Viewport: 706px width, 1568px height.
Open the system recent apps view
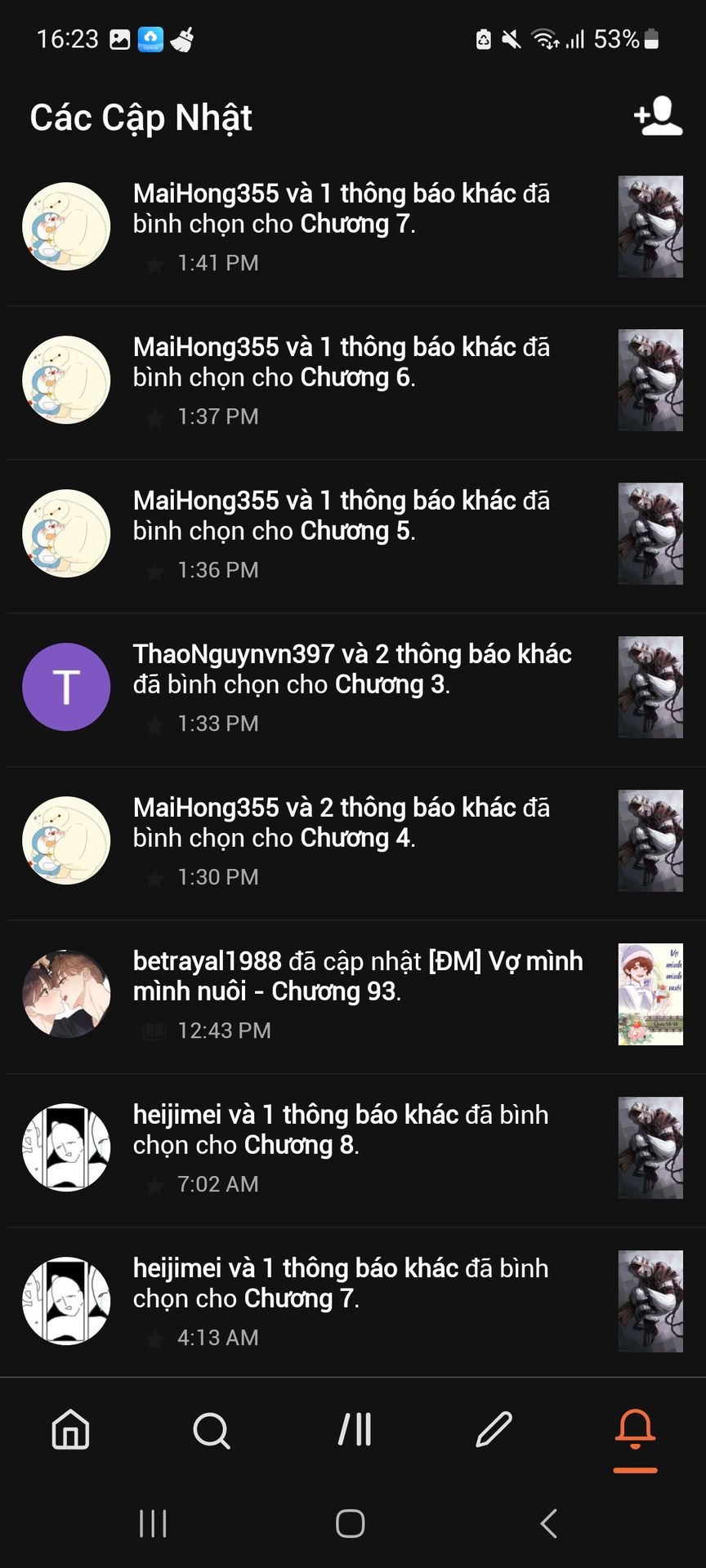[x=153, y=1524]
